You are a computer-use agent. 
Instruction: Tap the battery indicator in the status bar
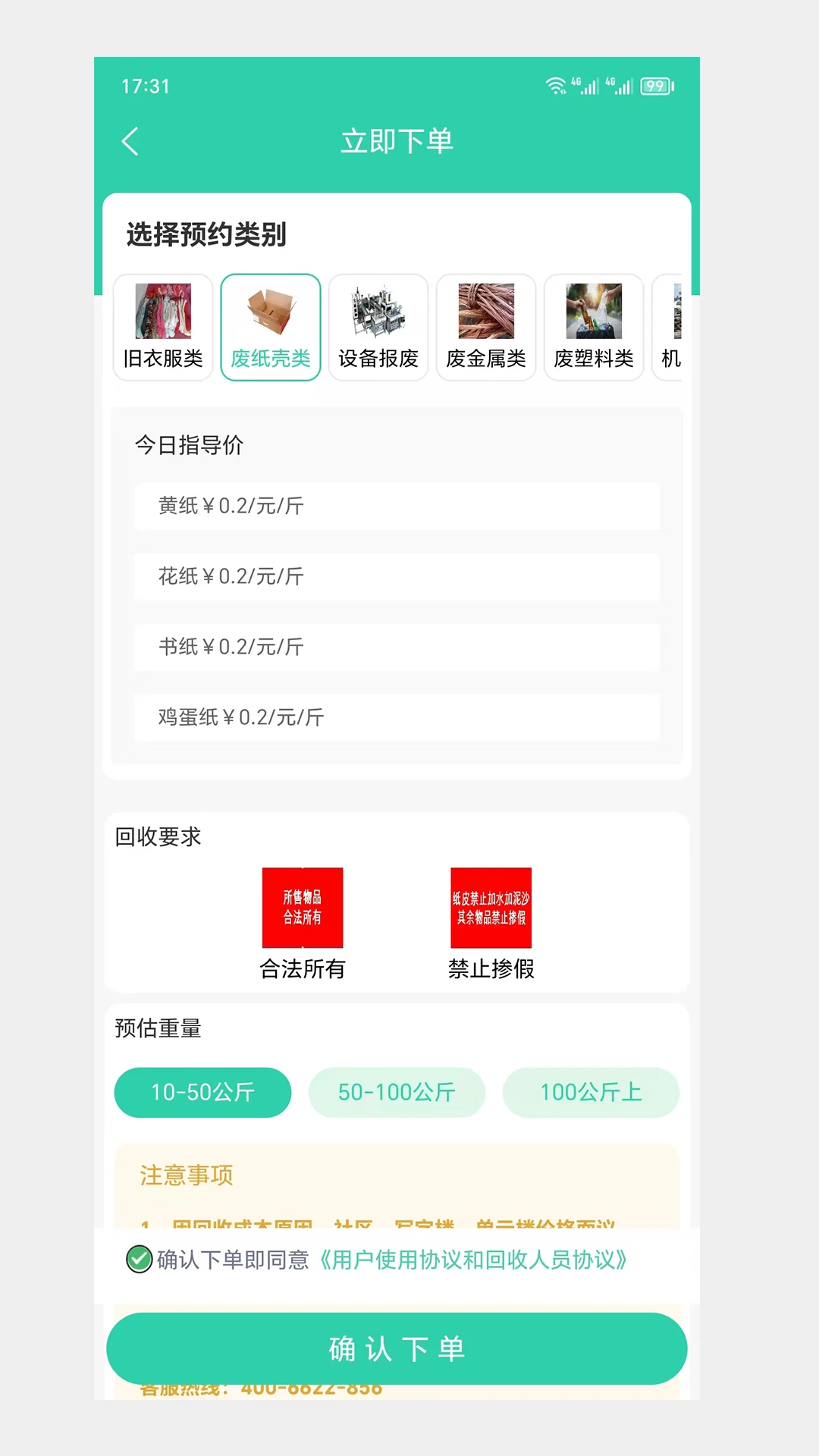[657, 86]
